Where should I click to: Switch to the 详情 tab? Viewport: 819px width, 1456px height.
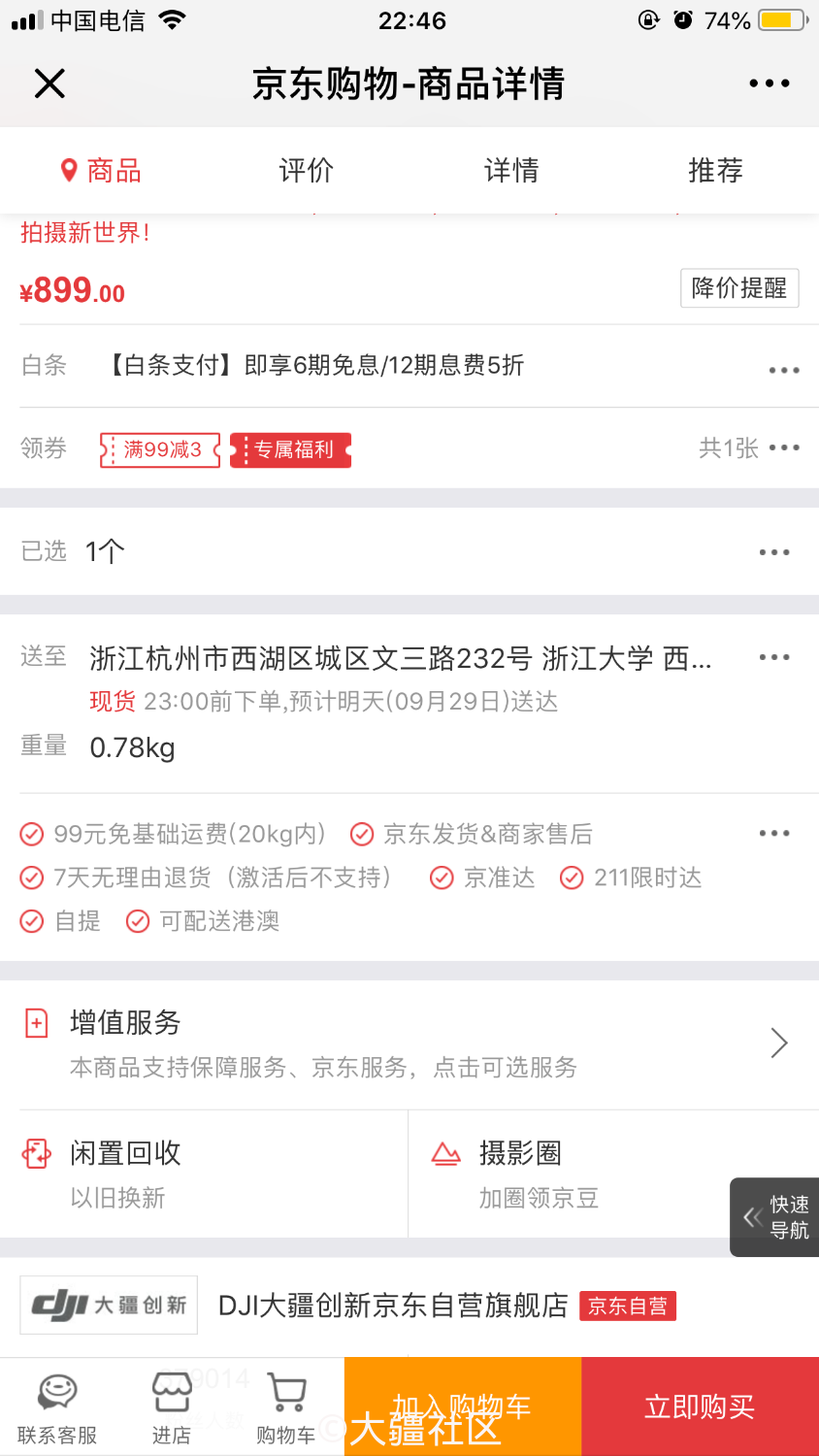pyautogui.click(x=511, y=171)
